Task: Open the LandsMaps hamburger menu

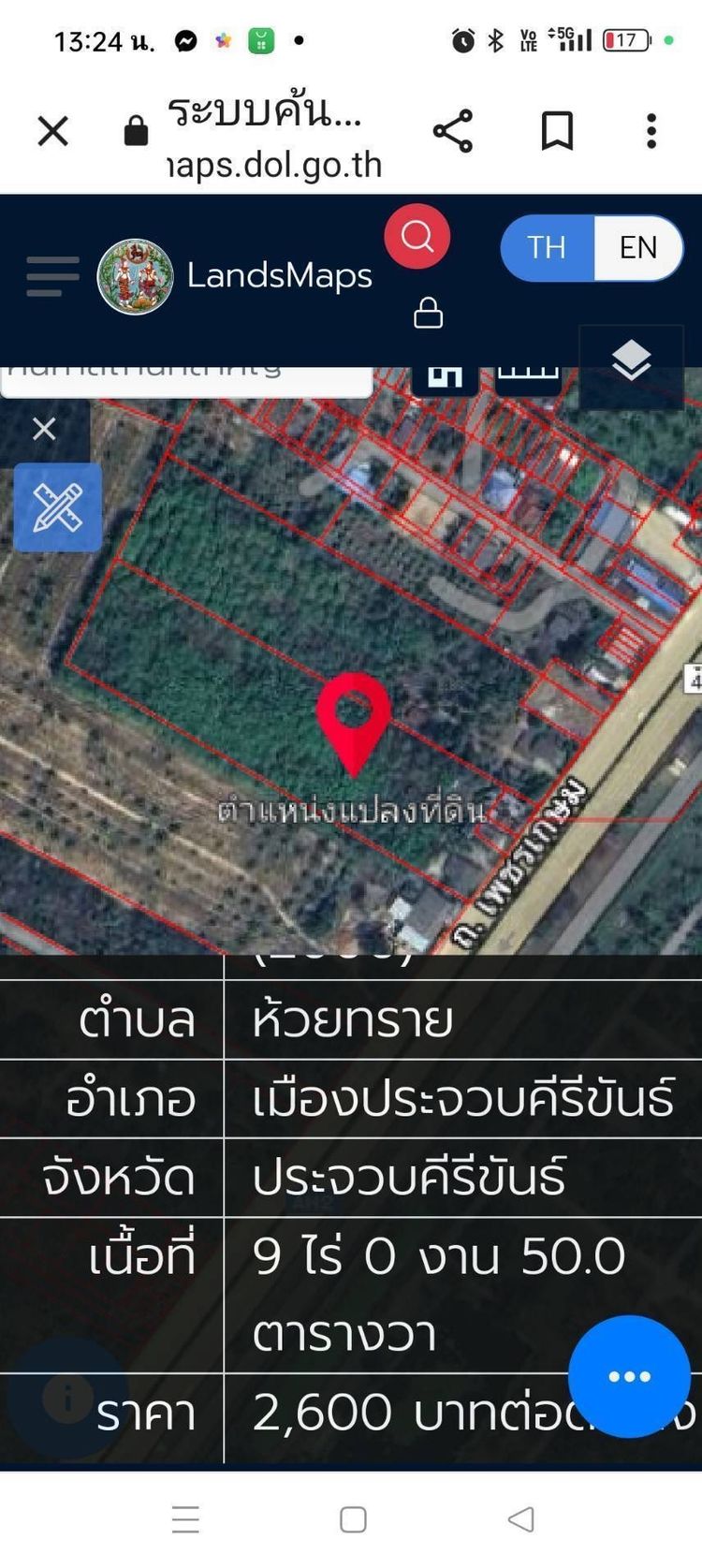Action: (x=52, y=276)
